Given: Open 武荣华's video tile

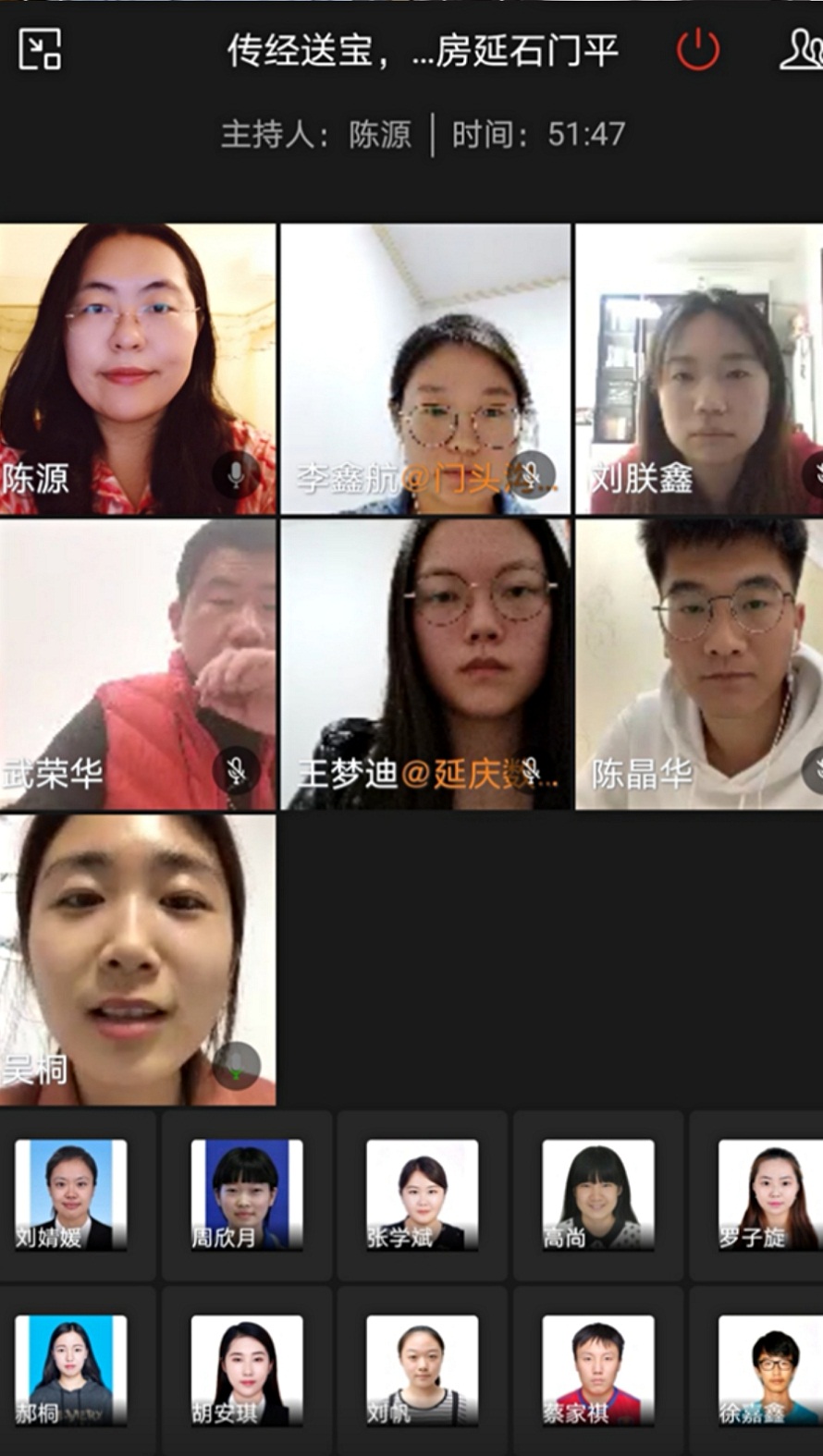Looking at the screenshot, I should (x=137, y=664).
